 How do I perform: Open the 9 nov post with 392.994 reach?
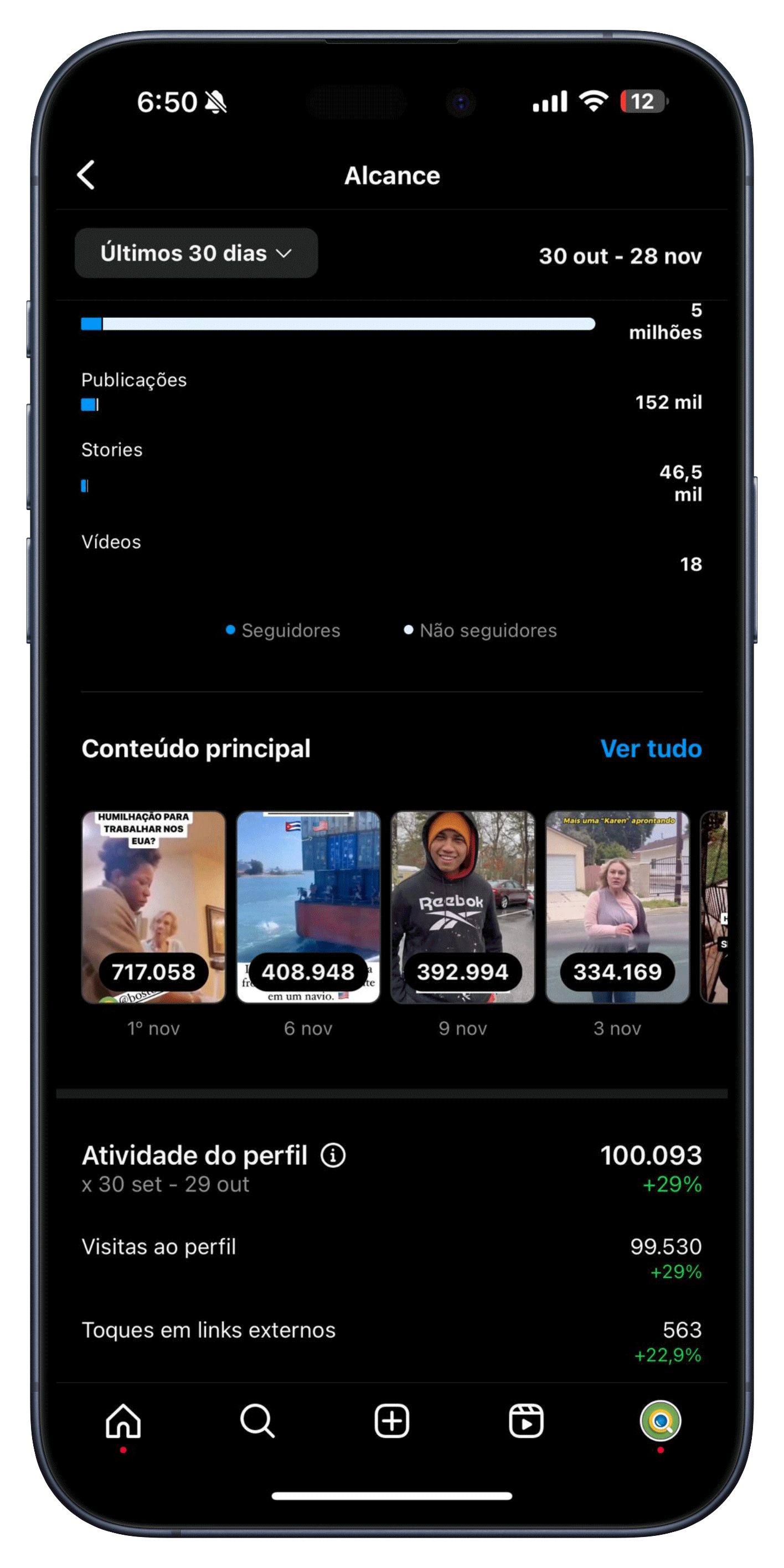463,906
